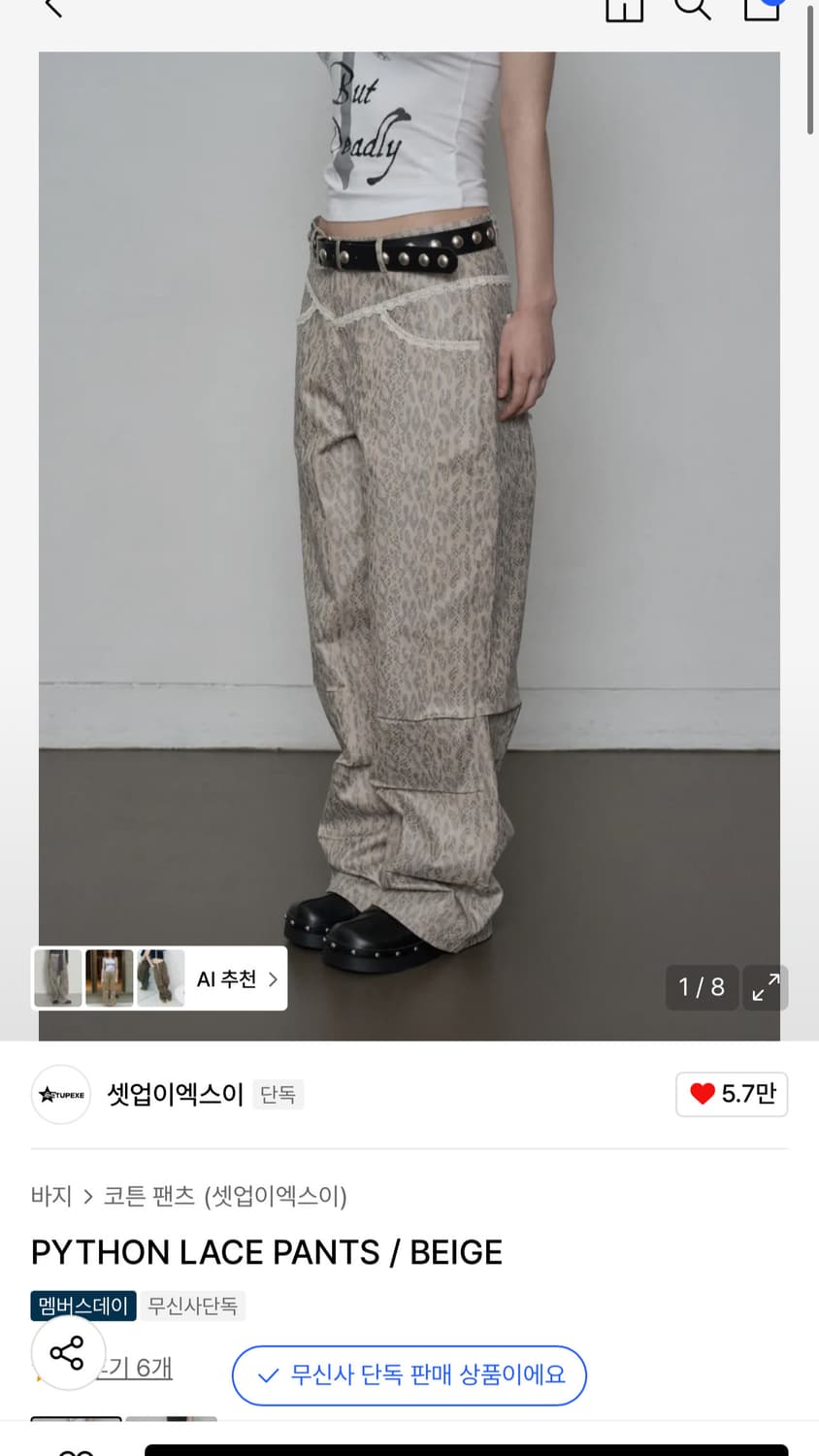Tap the red heart like icon
The height and width of the screenshot is (1456, 819).
701,1094
